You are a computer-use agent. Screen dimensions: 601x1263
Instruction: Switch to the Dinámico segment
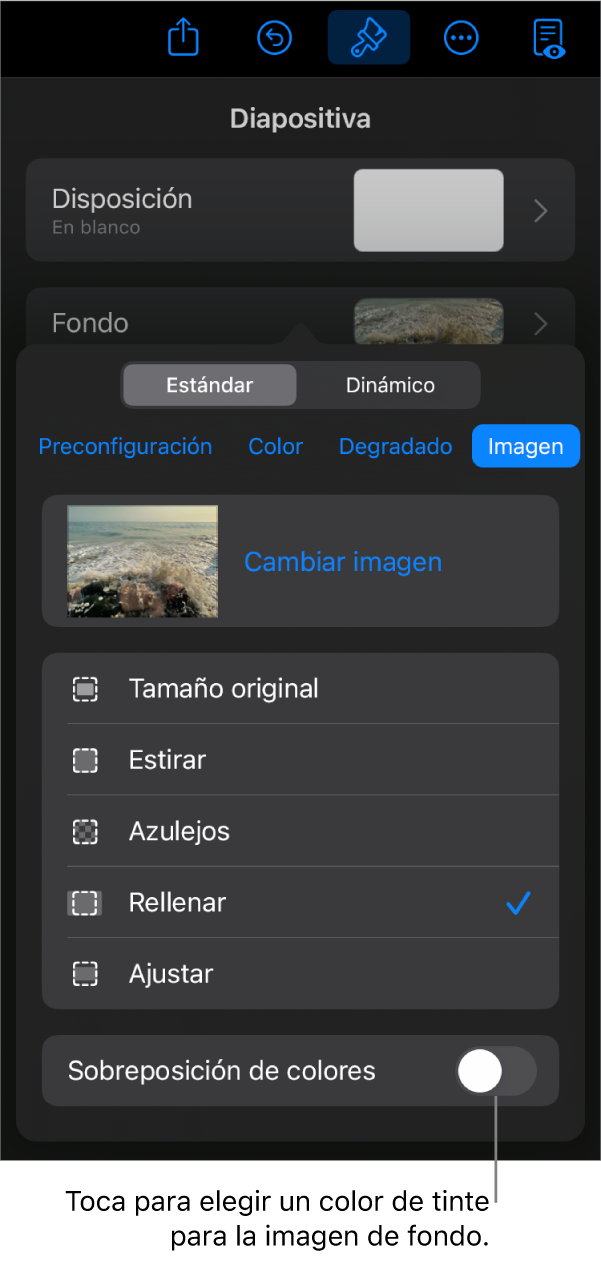[x=390, y=385]
